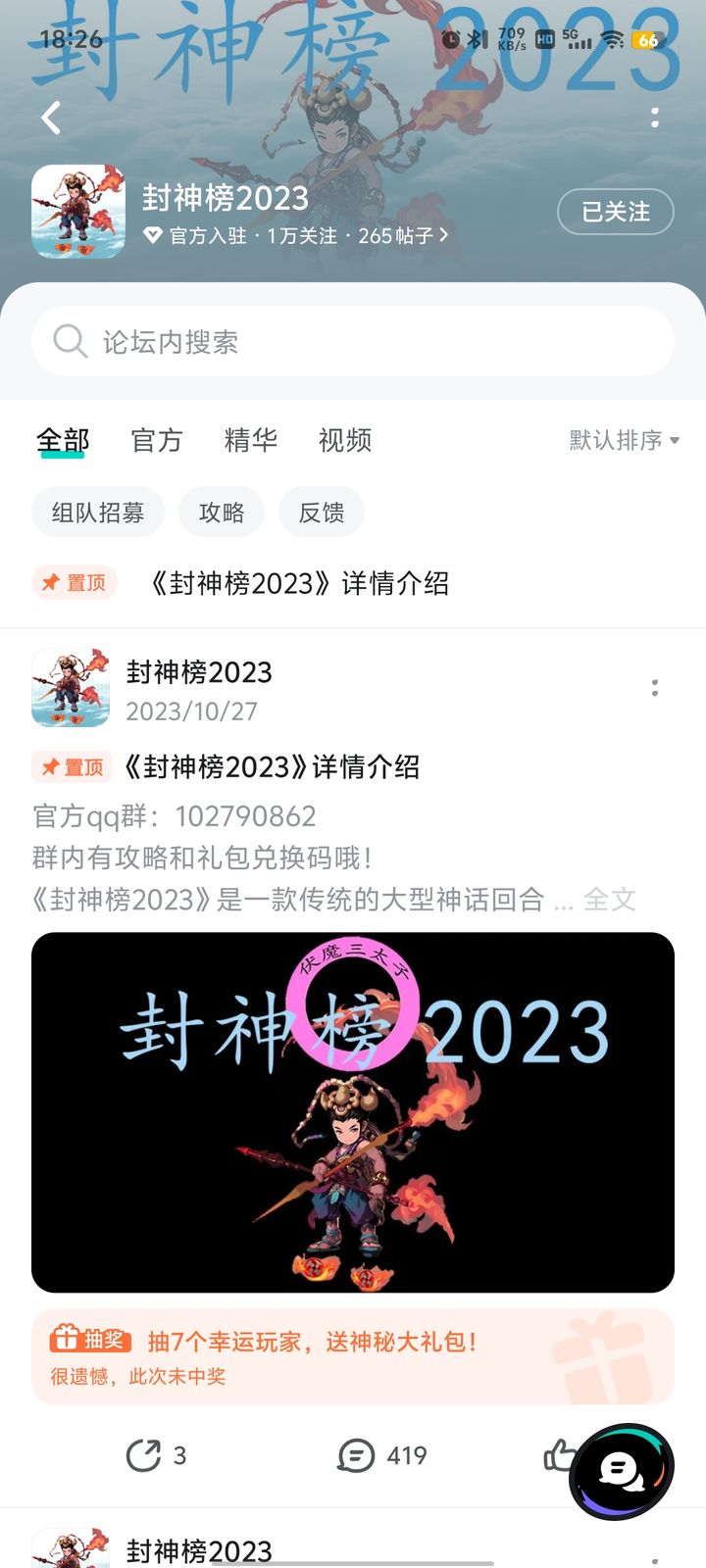Tap the thumbs-up like icon
Viewport: 706px width, 1568px height.
pos(562,1456)
